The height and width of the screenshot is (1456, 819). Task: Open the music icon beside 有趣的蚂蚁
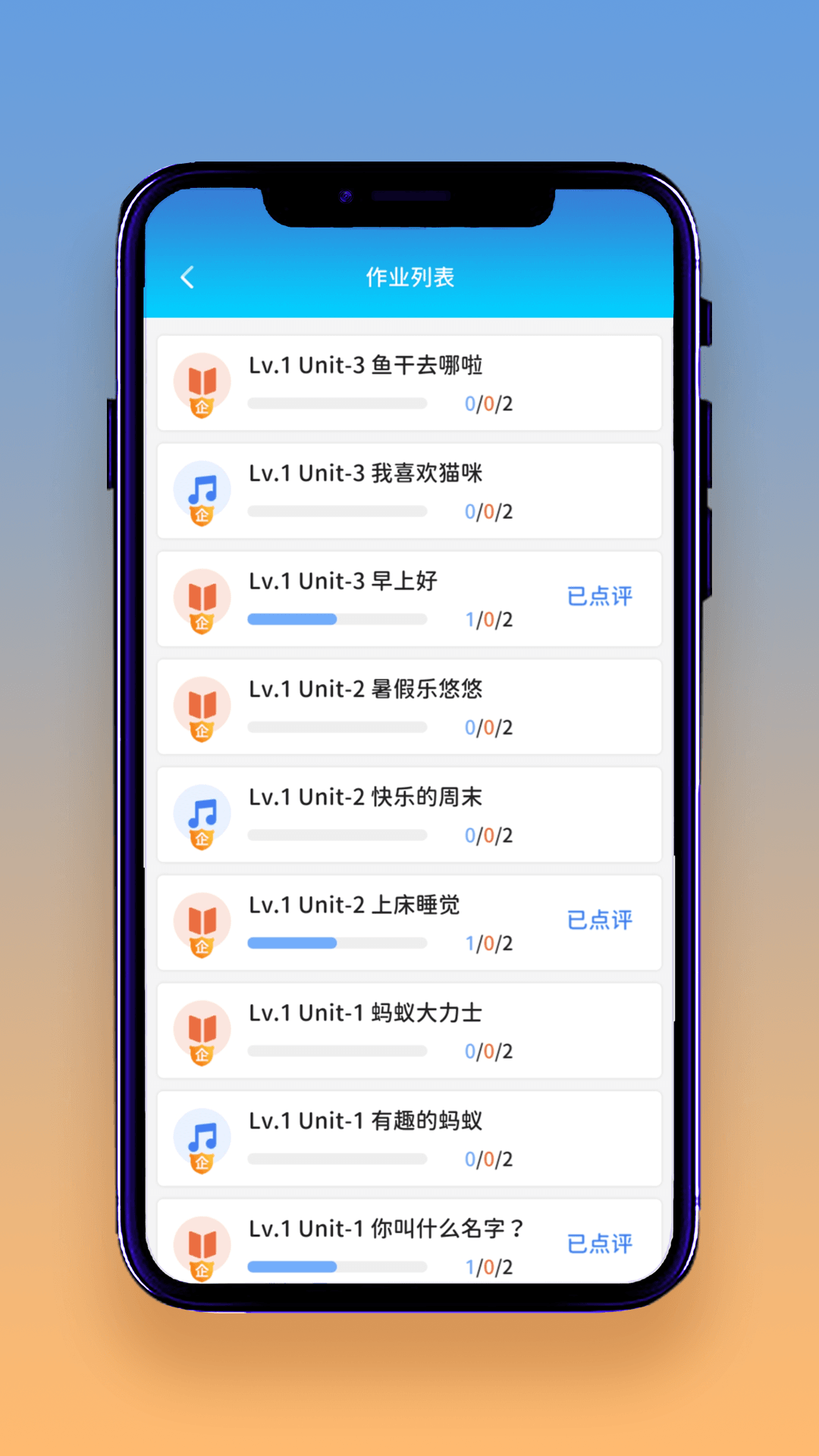(202, 1138)
